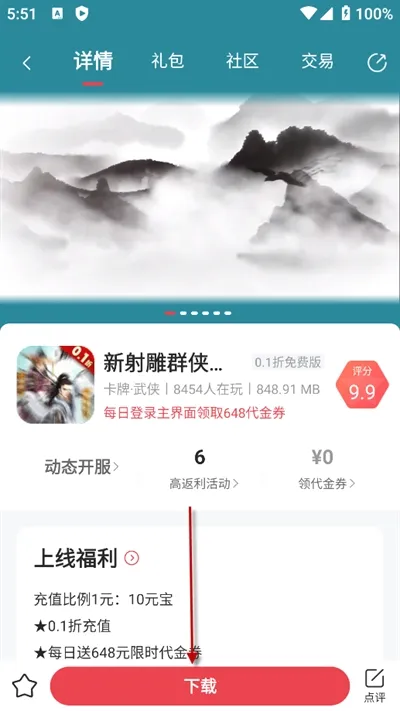The height and width of the screenshot is (711, 400).
Task: Open the 交易 tab
Action: 317,61
